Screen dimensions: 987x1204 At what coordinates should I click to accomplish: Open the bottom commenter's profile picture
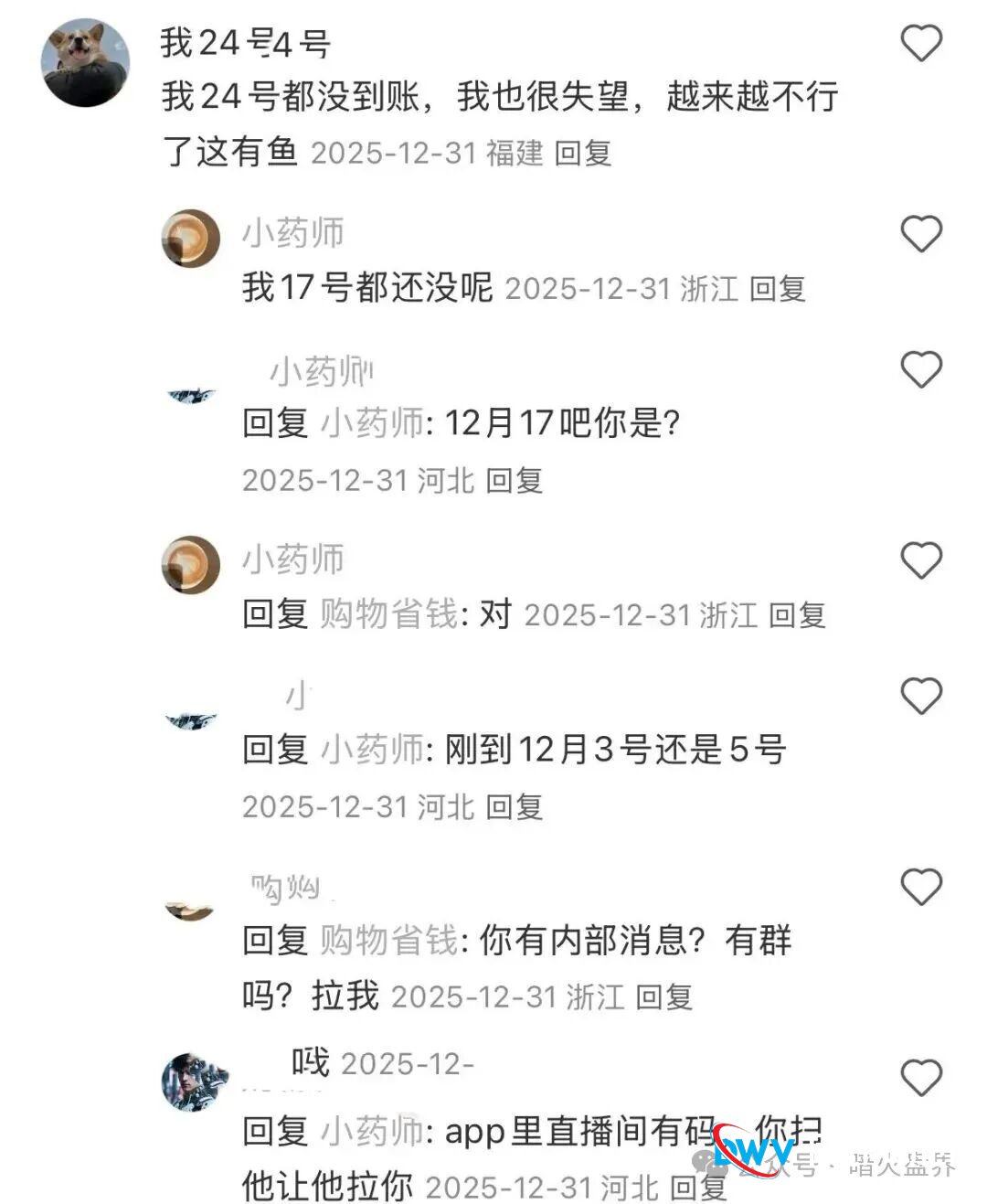(194, 1082)
